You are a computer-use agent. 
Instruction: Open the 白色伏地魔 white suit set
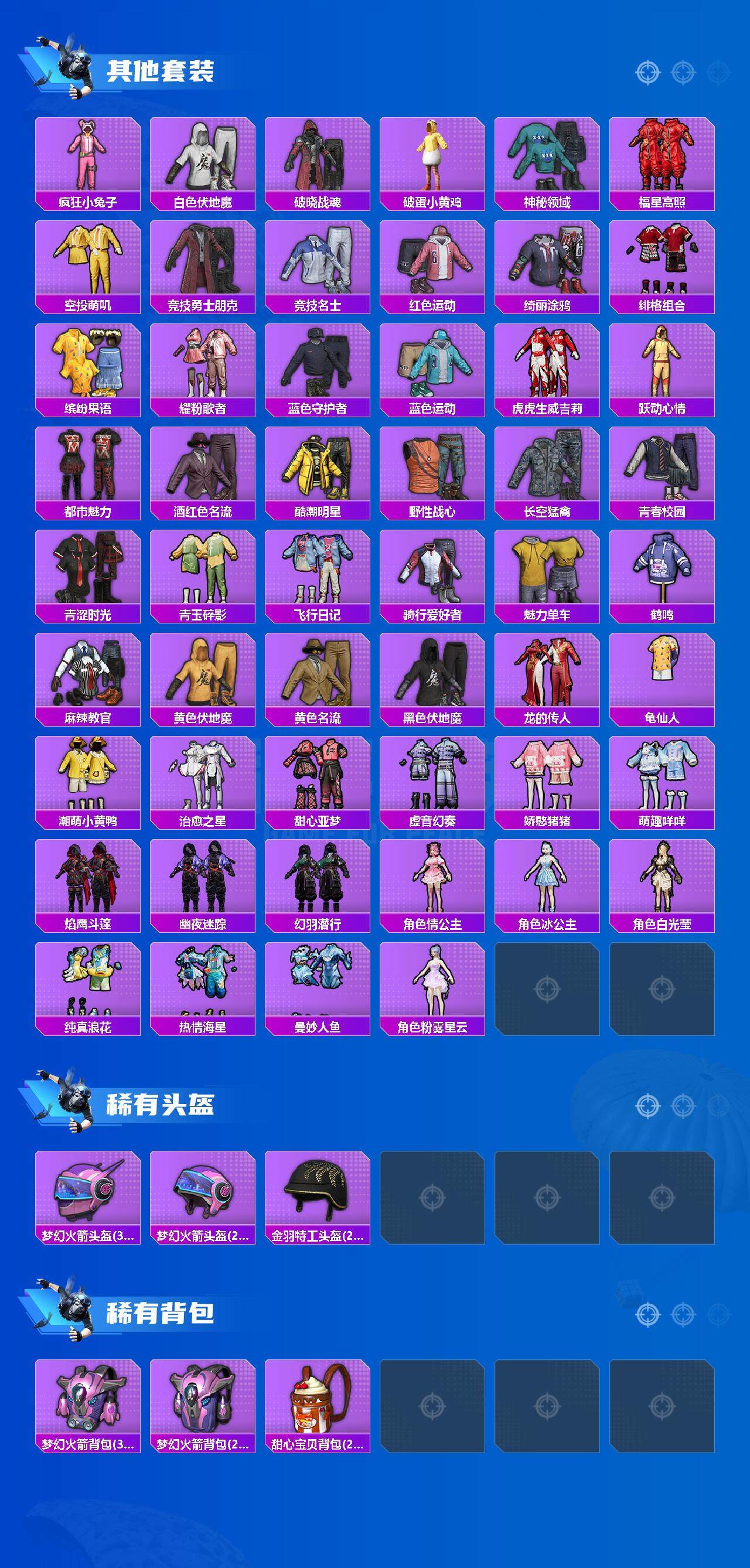(203, 158)
